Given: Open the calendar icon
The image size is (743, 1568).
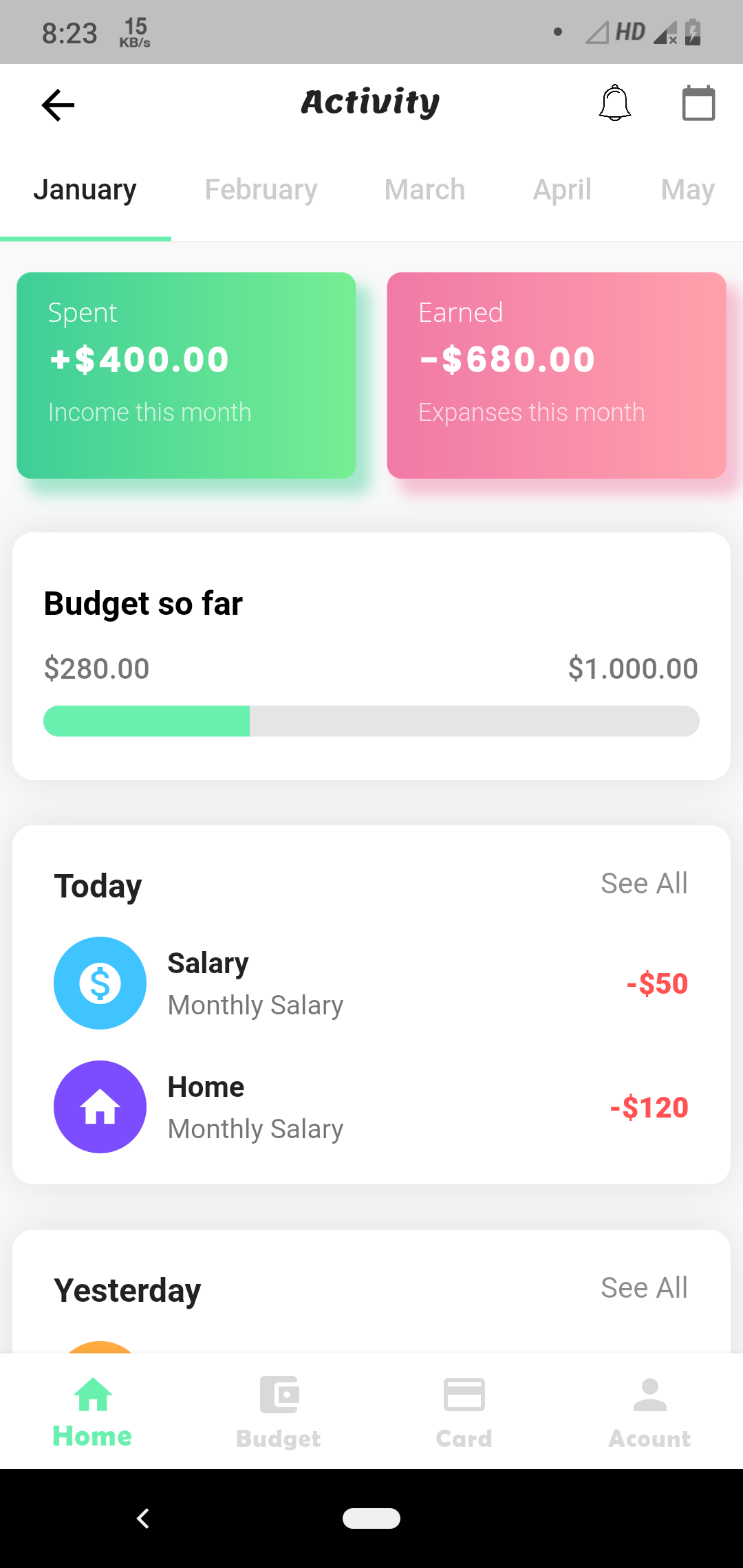Looking at the screenshot, I should coord(698,103).
